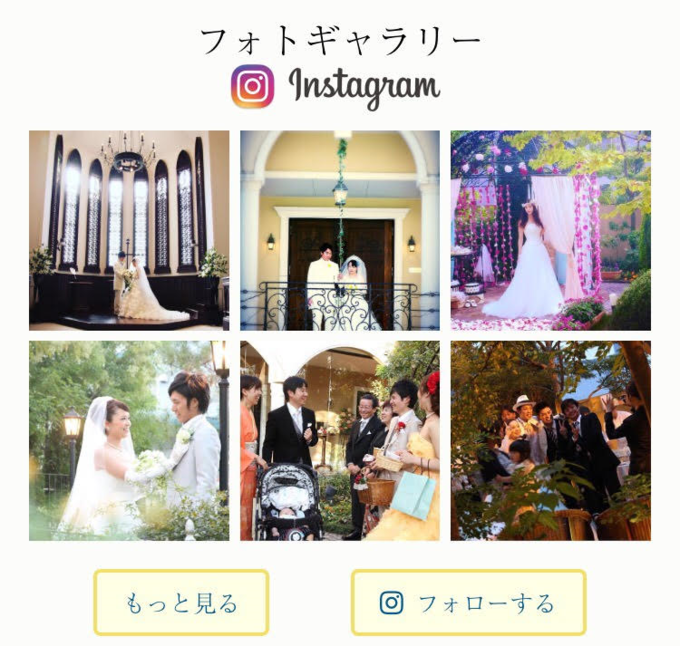Screen dimensions: 680x646
Task: Open the guests with baby stroller photo
Action: [339, 440]
